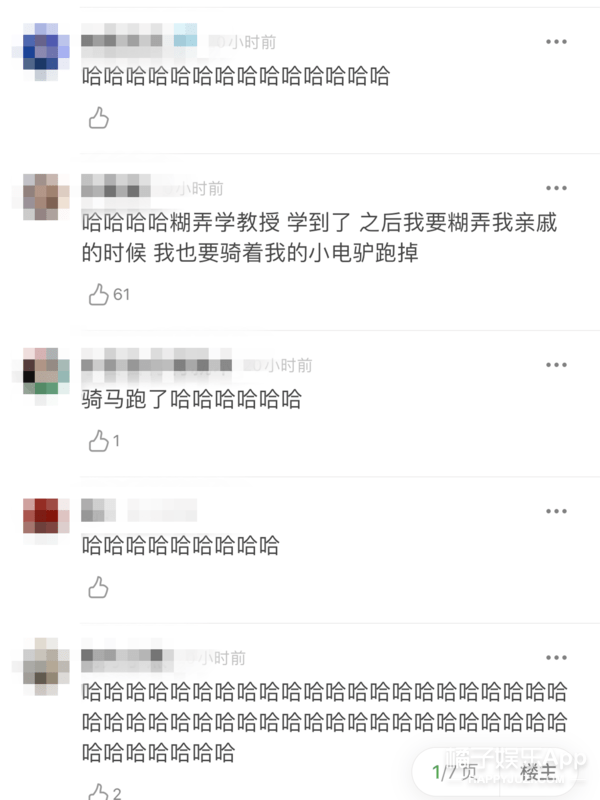This screenshot has height=800, width=600.
Task: Like the short 哈哈哈 comment with red avatar
Action: [98, 588]
